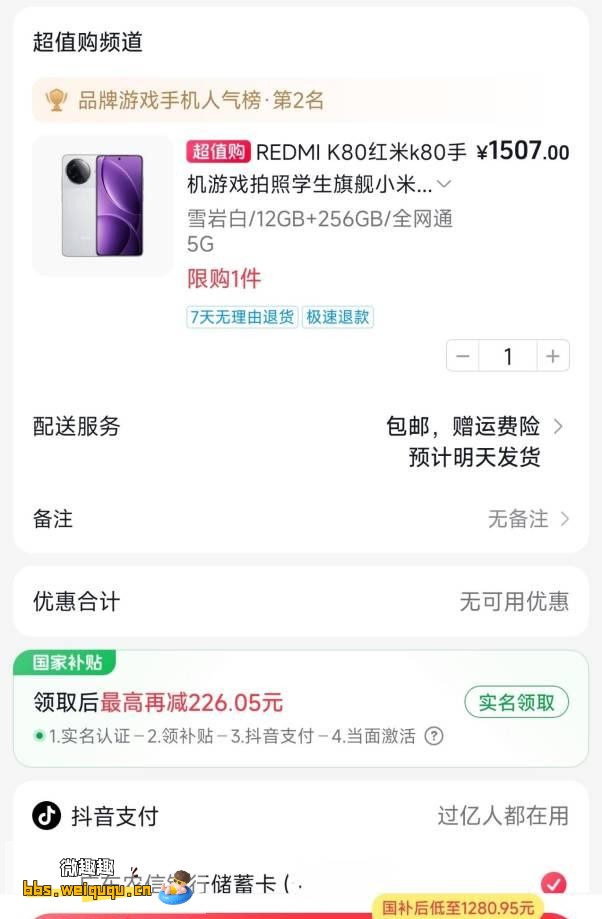Expand the REDMI K80 product title
The height and width of the screenshot is (919, 602).
click(x=444, y=184)
